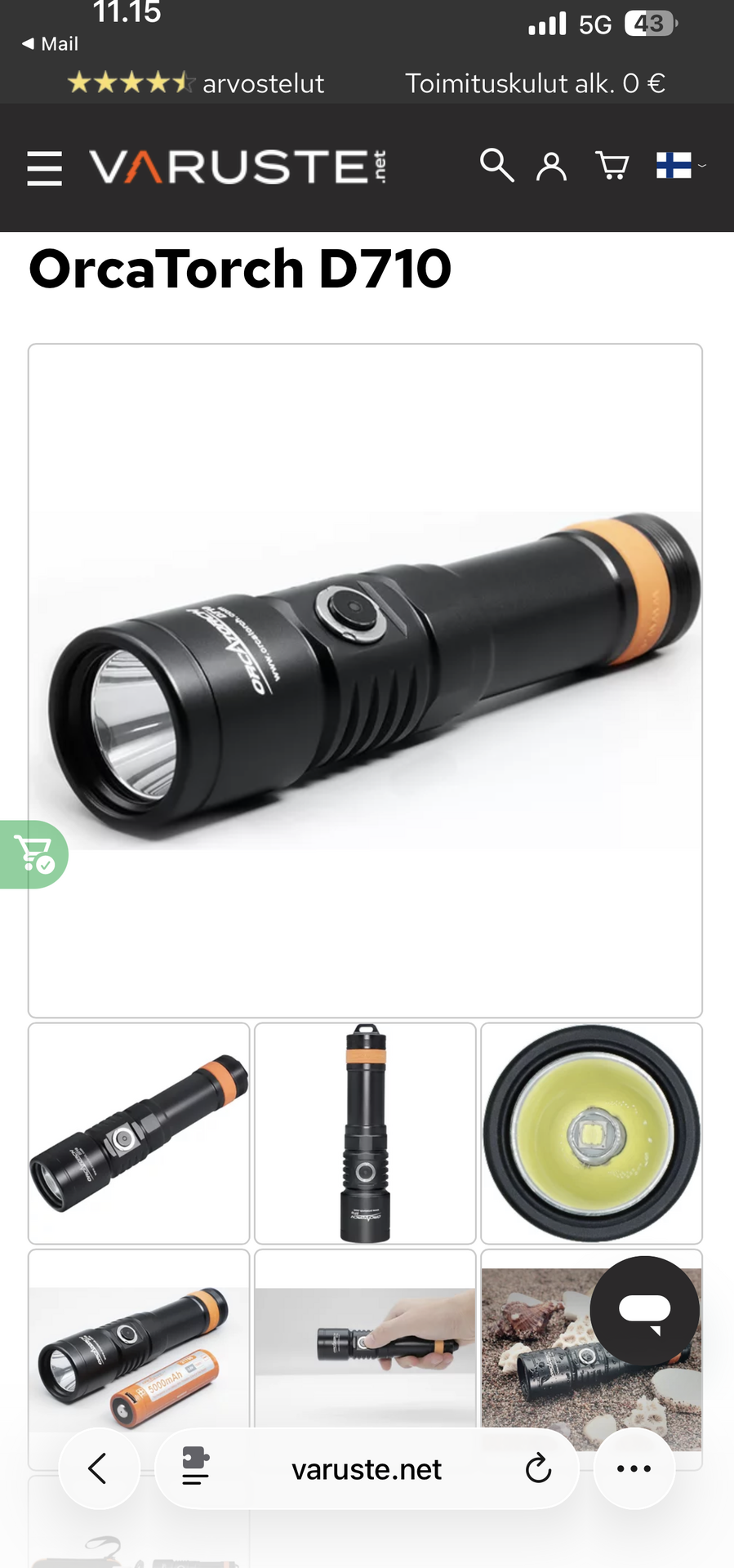The height and width of the screenshot is (1568, 734).
Task: Return to the Mail app
Action: coord(51,44)
